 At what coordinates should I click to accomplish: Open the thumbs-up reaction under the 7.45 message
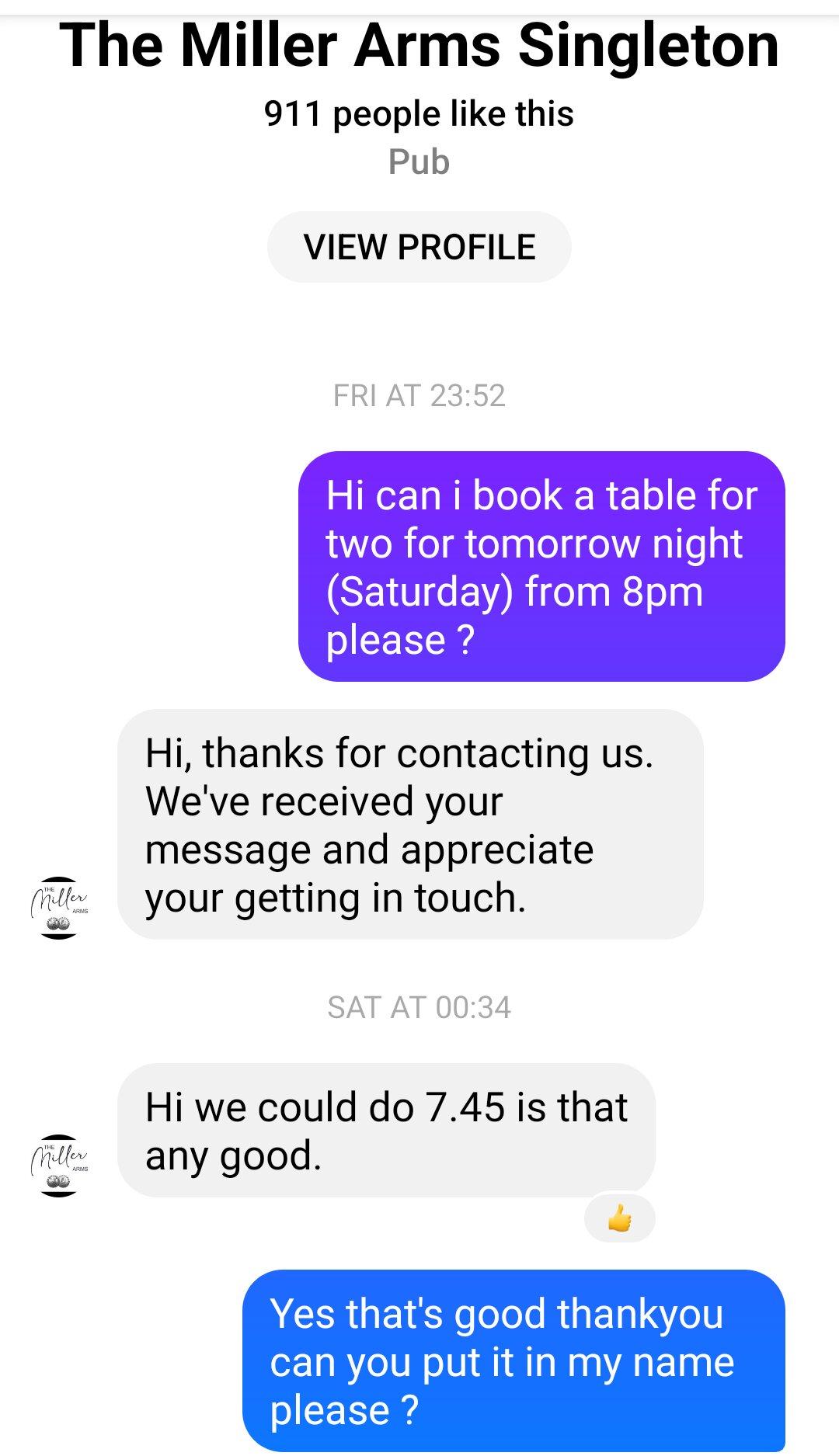(x=619, y=1218)
